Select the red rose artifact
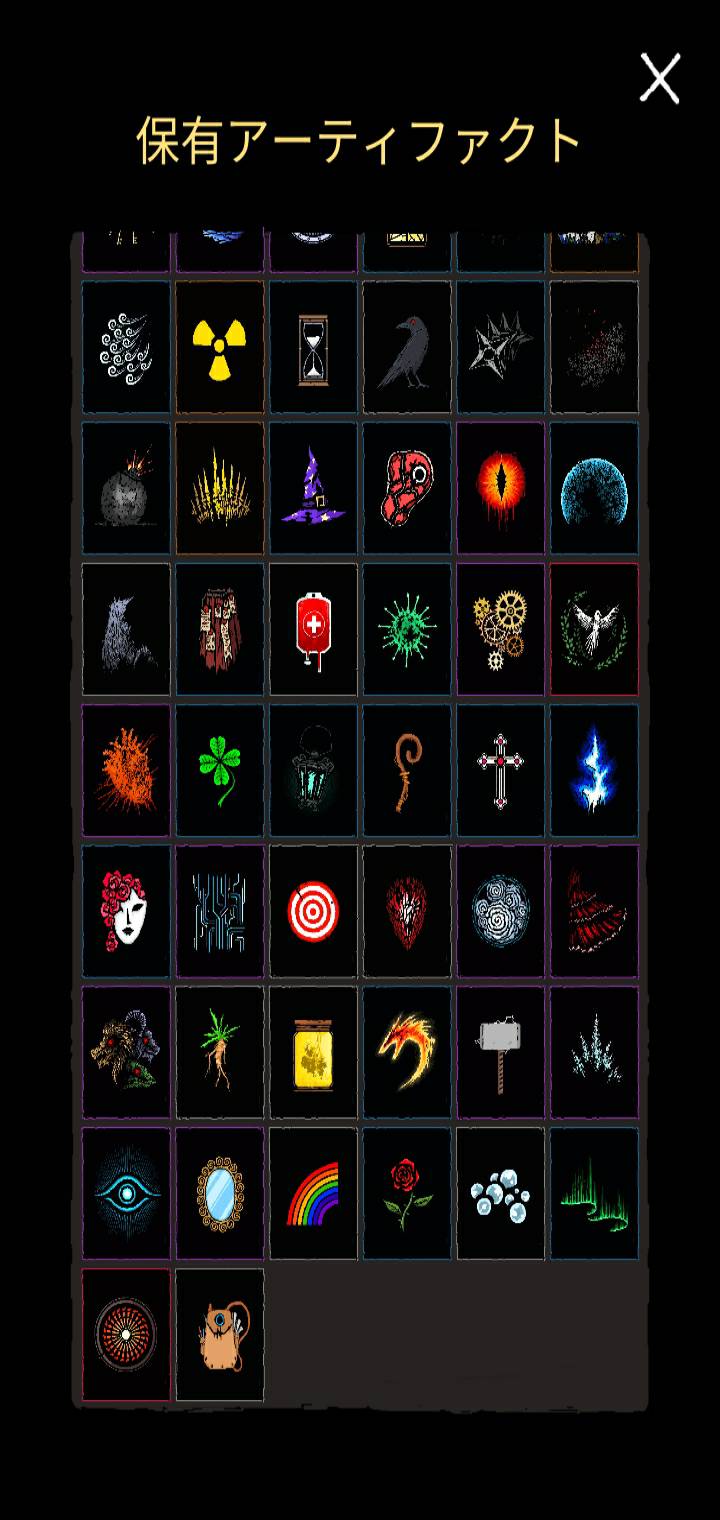The height and width of the screenshot is (1520, 720). [x=407, y=1194]
